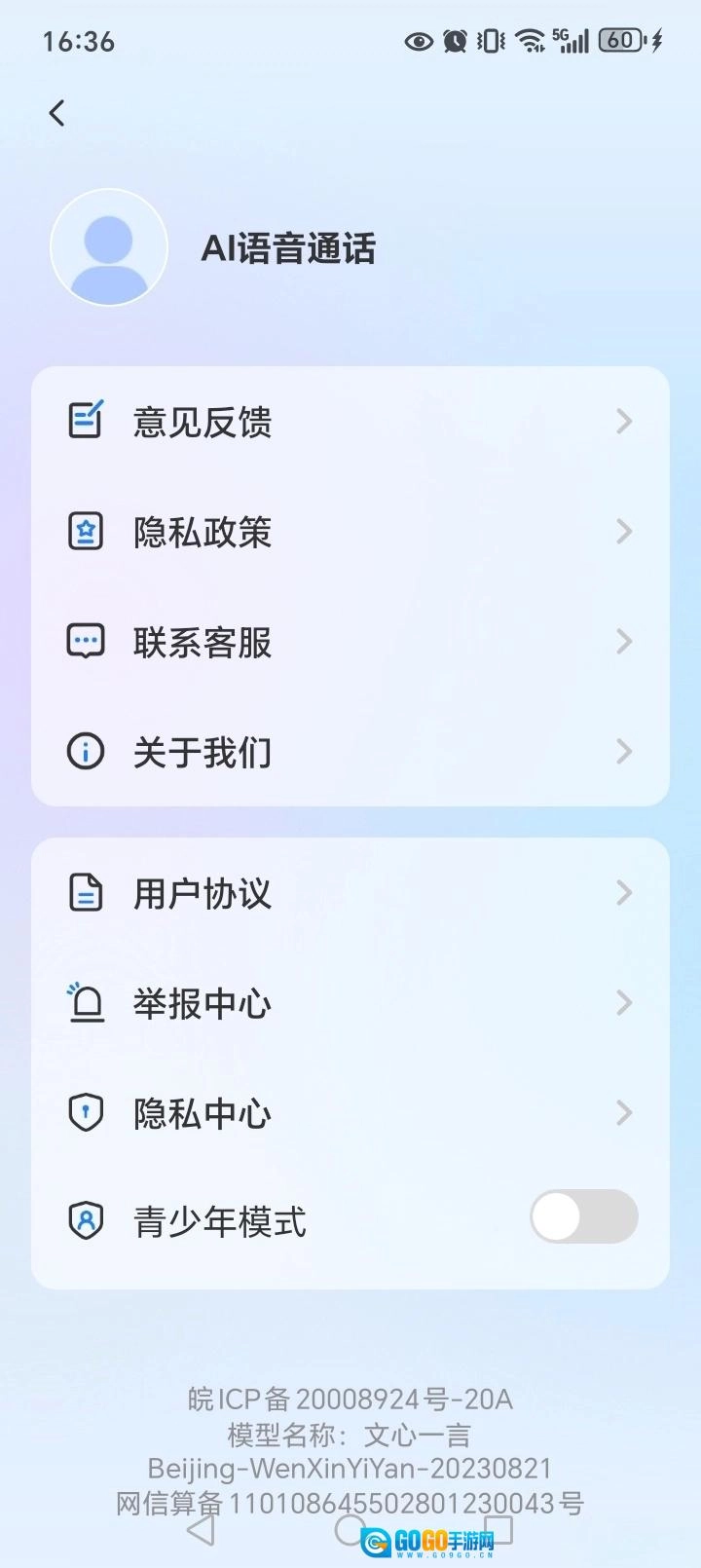Open 隐私中心 privacy center
The height and width of the screenshot is (1568, 701).
(350, 1113)
